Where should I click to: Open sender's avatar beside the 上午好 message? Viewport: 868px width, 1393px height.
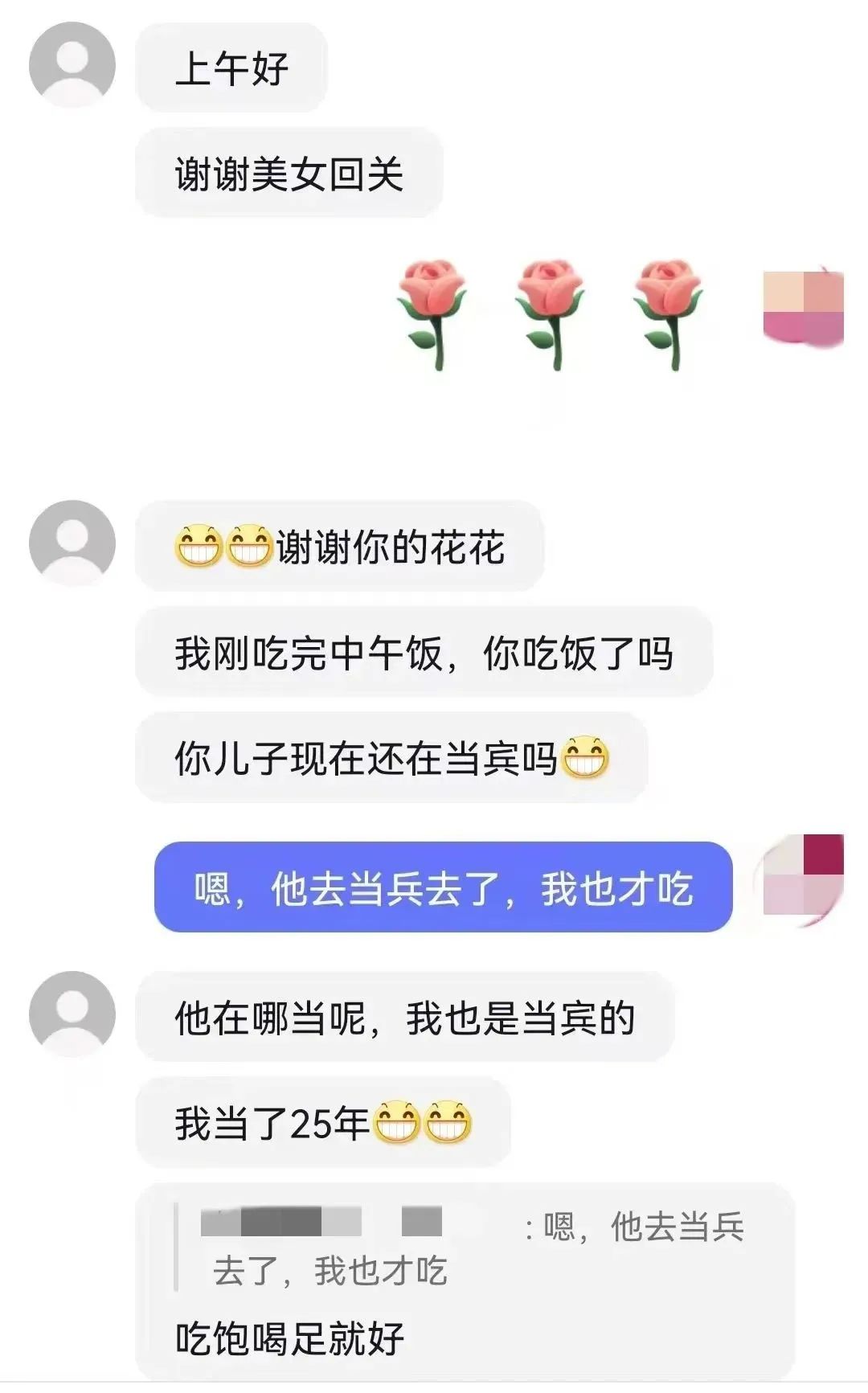point(72,65)
